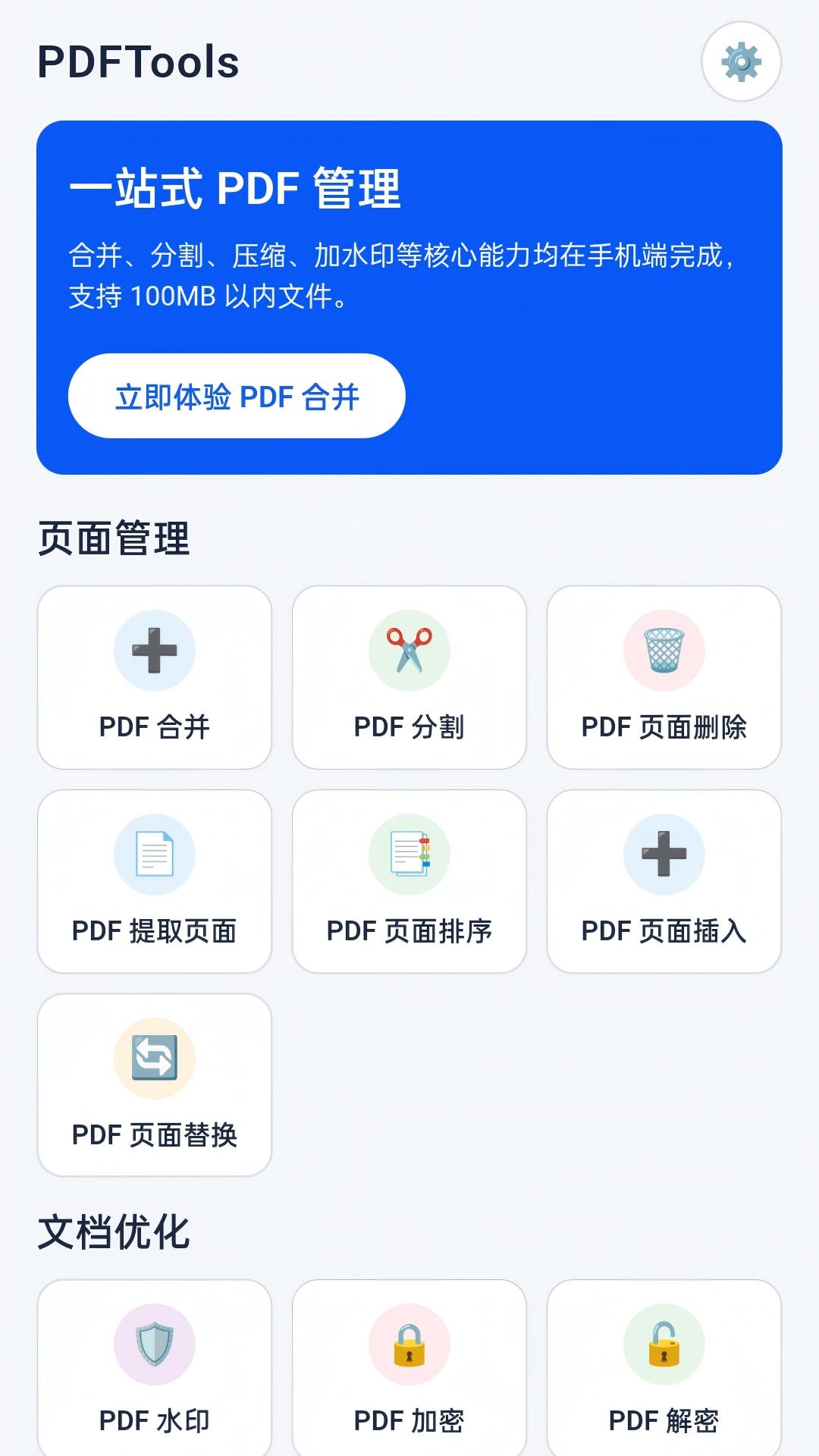Image resolution: width=819 pixels, height=1456 pixels.
Task: Select the plus icon for PDF 页面插入
Action: tap(664, 855)
